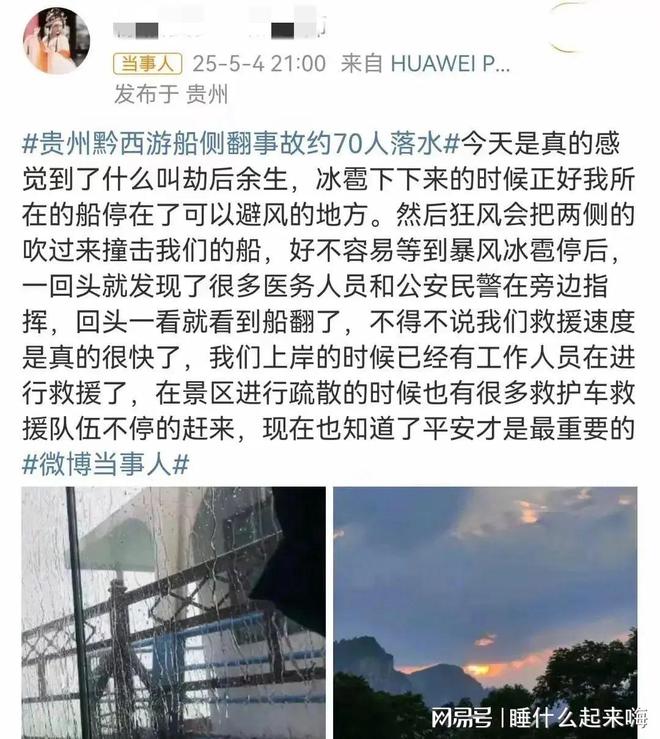660x739 pixels.
Task: View the rainy window photo
Action: 173,611
